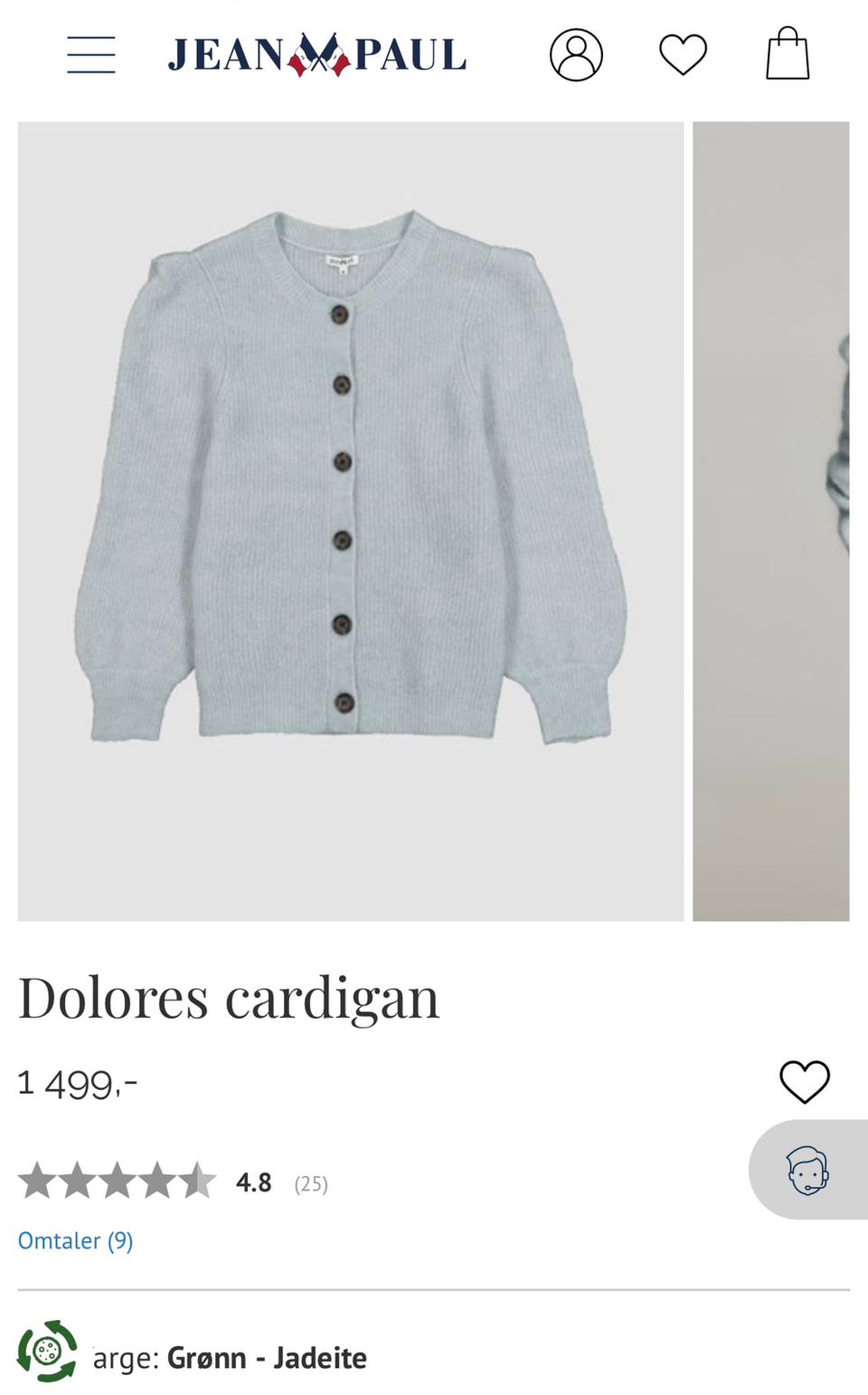Go home via the Jean Paul wordmark
The width and height of the screenshot is (868, 1395).
316,54
